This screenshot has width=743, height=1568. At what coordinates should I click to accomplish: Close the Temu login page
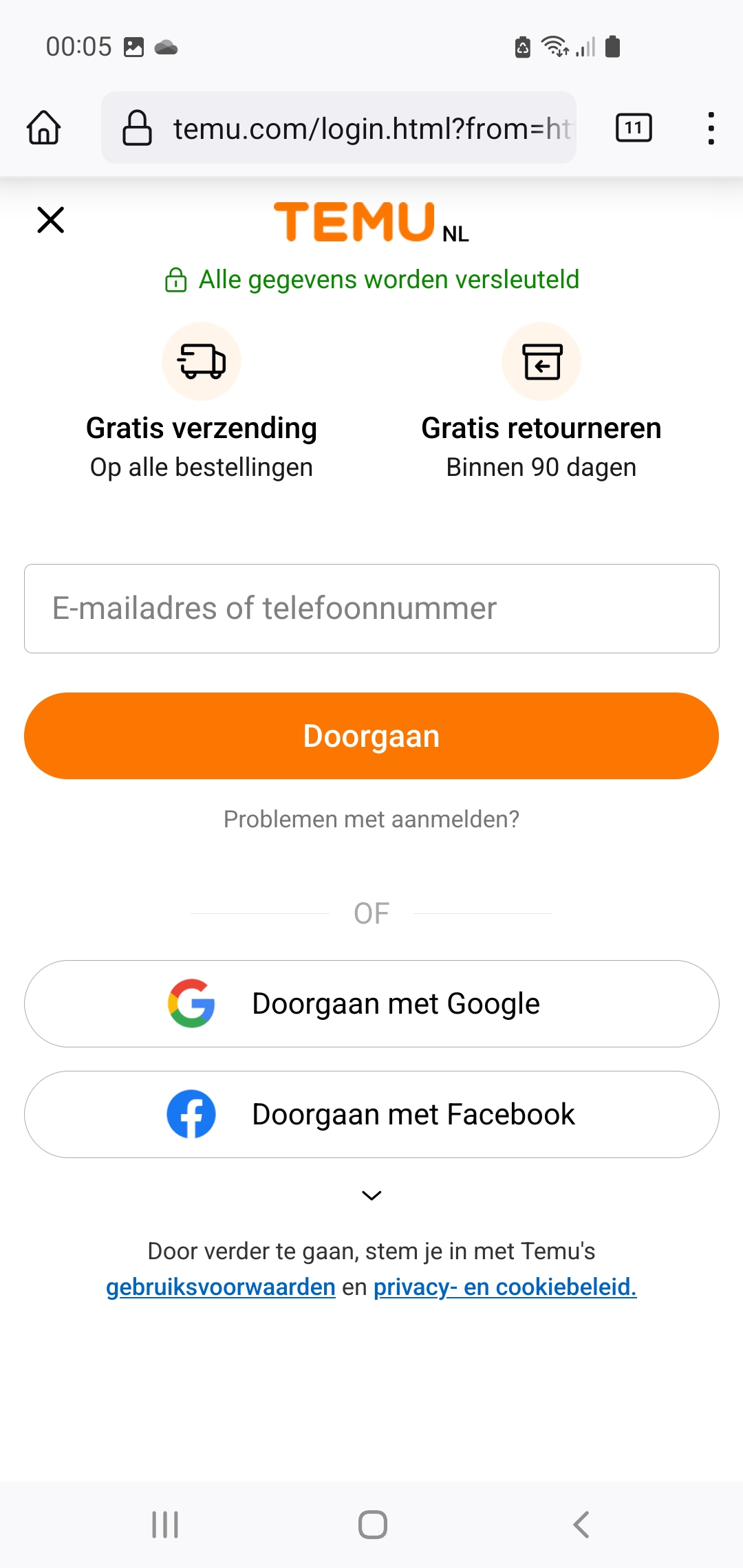point(50,220)
